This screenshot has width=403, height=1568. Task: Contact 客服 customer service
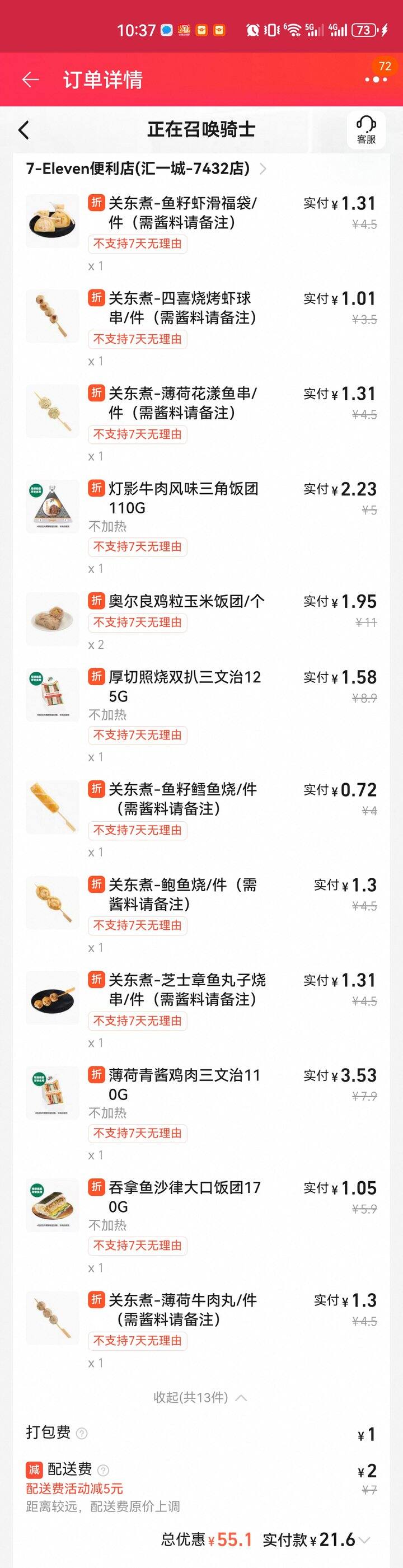pos(366,130)
